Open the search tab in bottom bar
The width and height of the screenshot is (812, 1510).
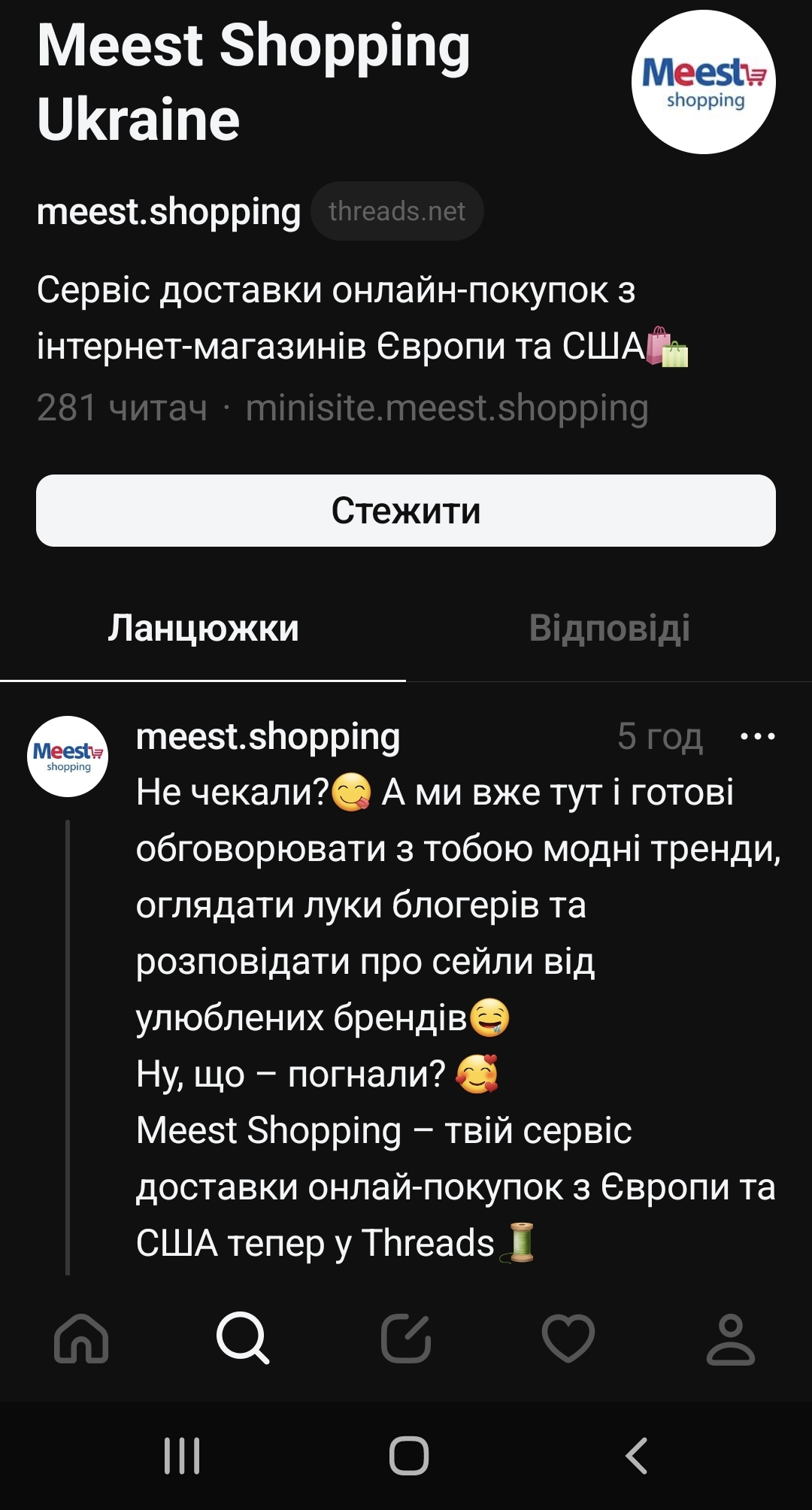coord(243,1339)
